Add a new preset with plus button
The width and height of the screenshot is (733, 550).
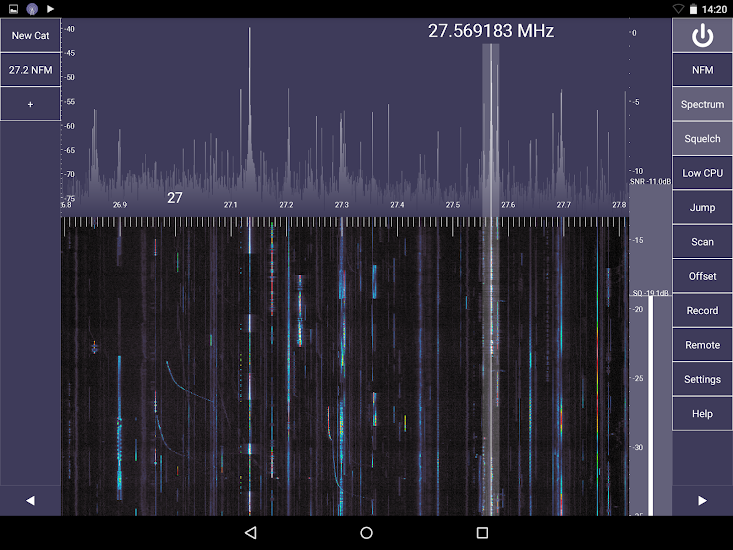30,104
